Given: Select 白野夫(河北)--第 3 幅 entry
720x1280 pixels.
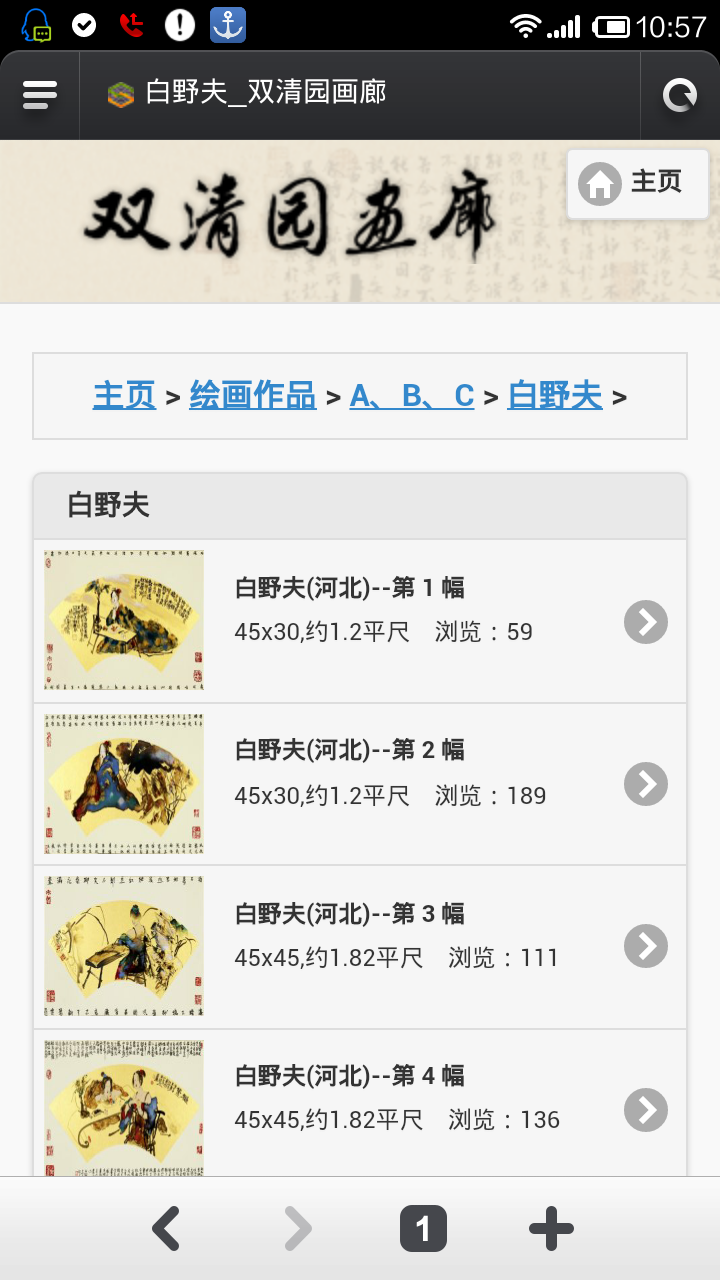Looking at the screenshot, I should (360, 946).
